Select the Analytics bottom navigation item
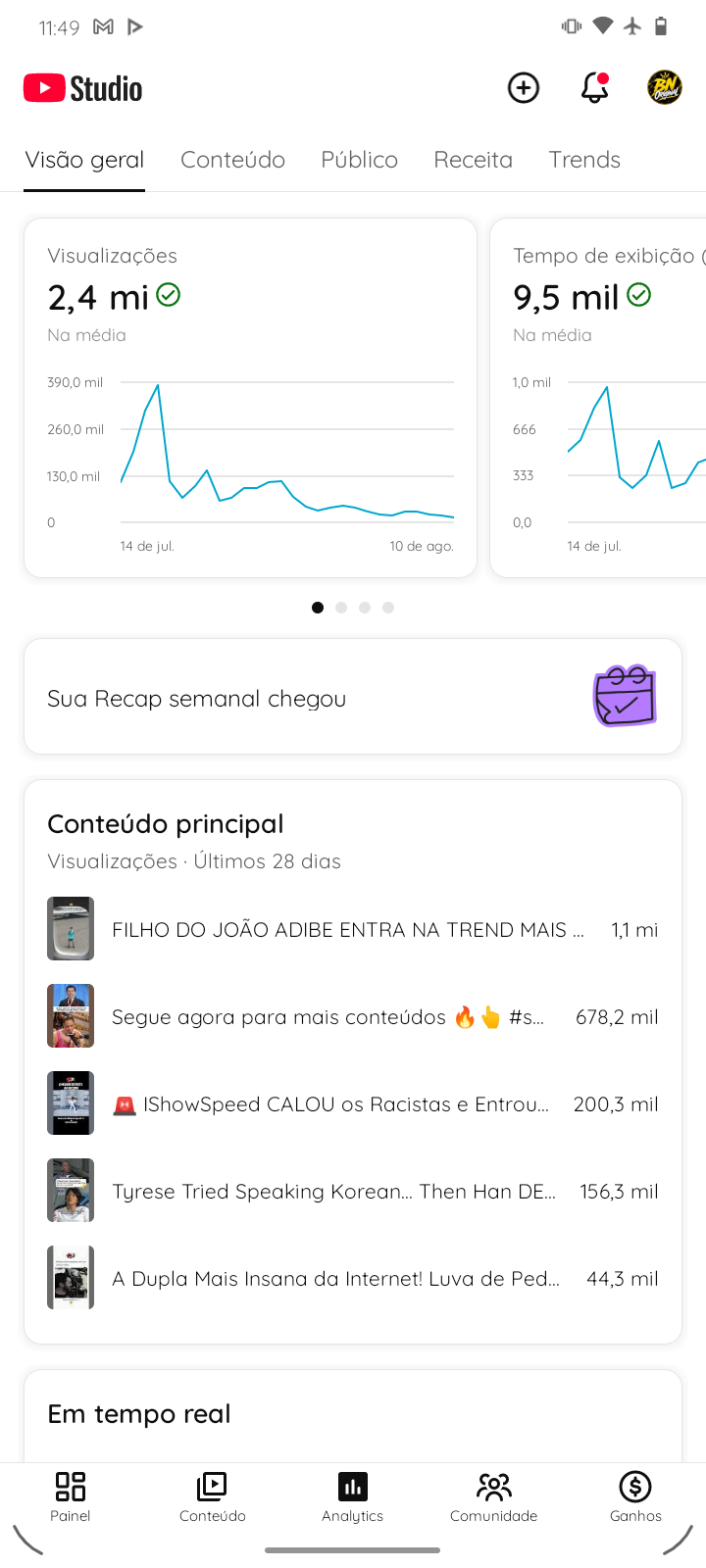The image size is (706, 1568). pos(353,1497)
